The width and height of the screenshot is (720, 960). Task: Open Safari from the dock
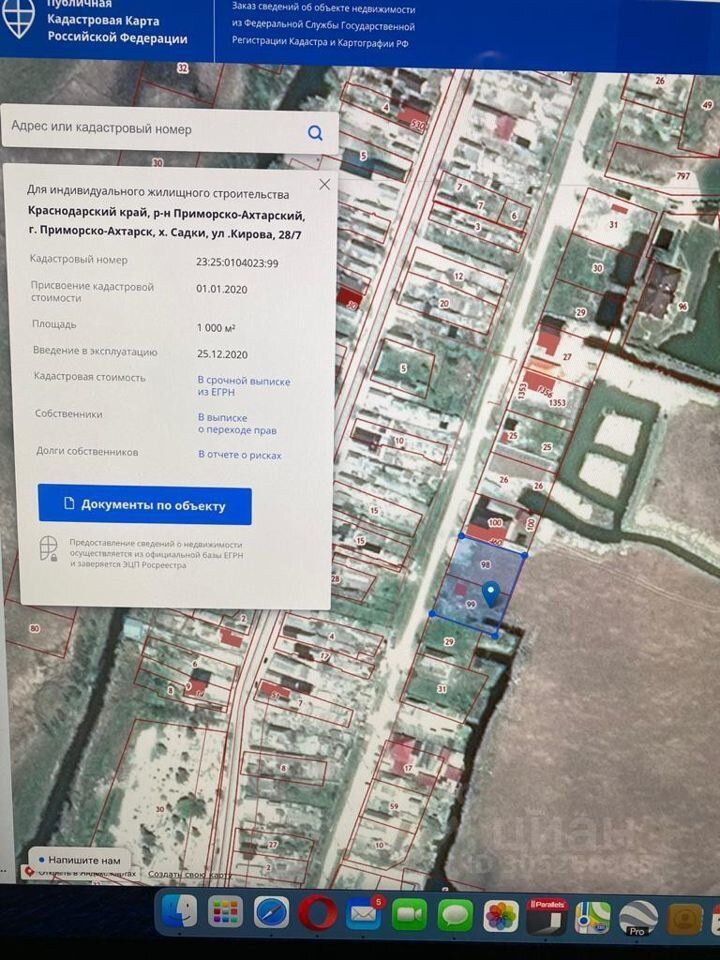pos(271,913)
